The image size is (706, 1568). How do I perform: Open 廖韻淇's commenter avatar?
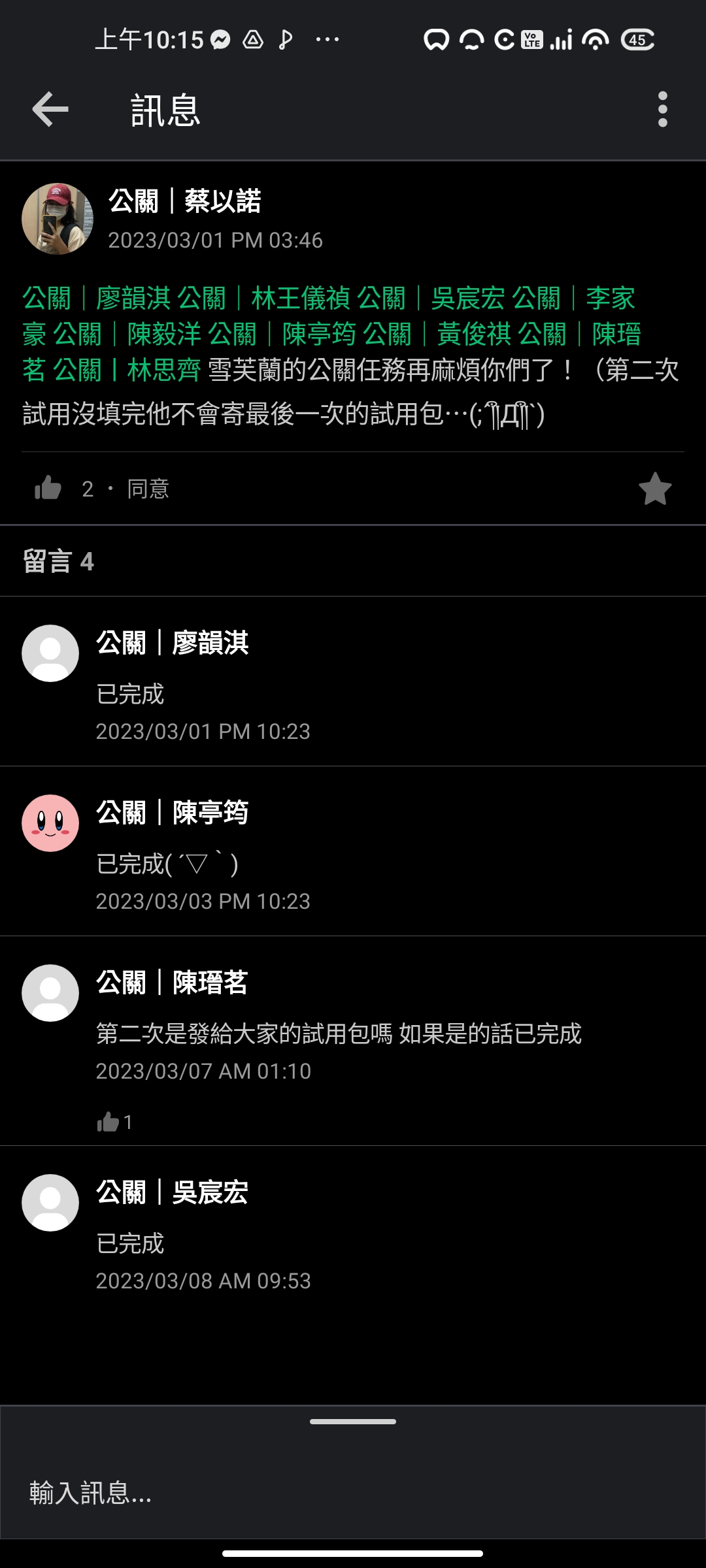coord(50,653)
